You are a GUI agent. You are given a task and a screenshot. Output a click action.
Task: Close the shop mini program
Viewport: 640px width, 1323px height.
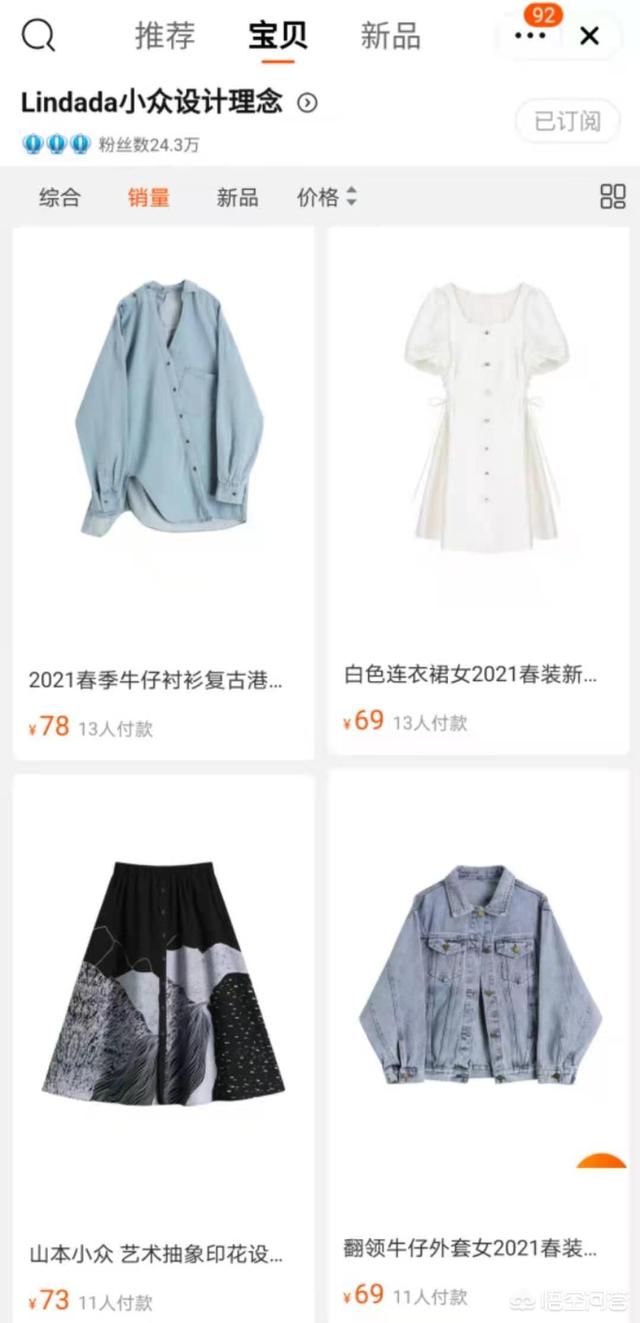[590, 37]
